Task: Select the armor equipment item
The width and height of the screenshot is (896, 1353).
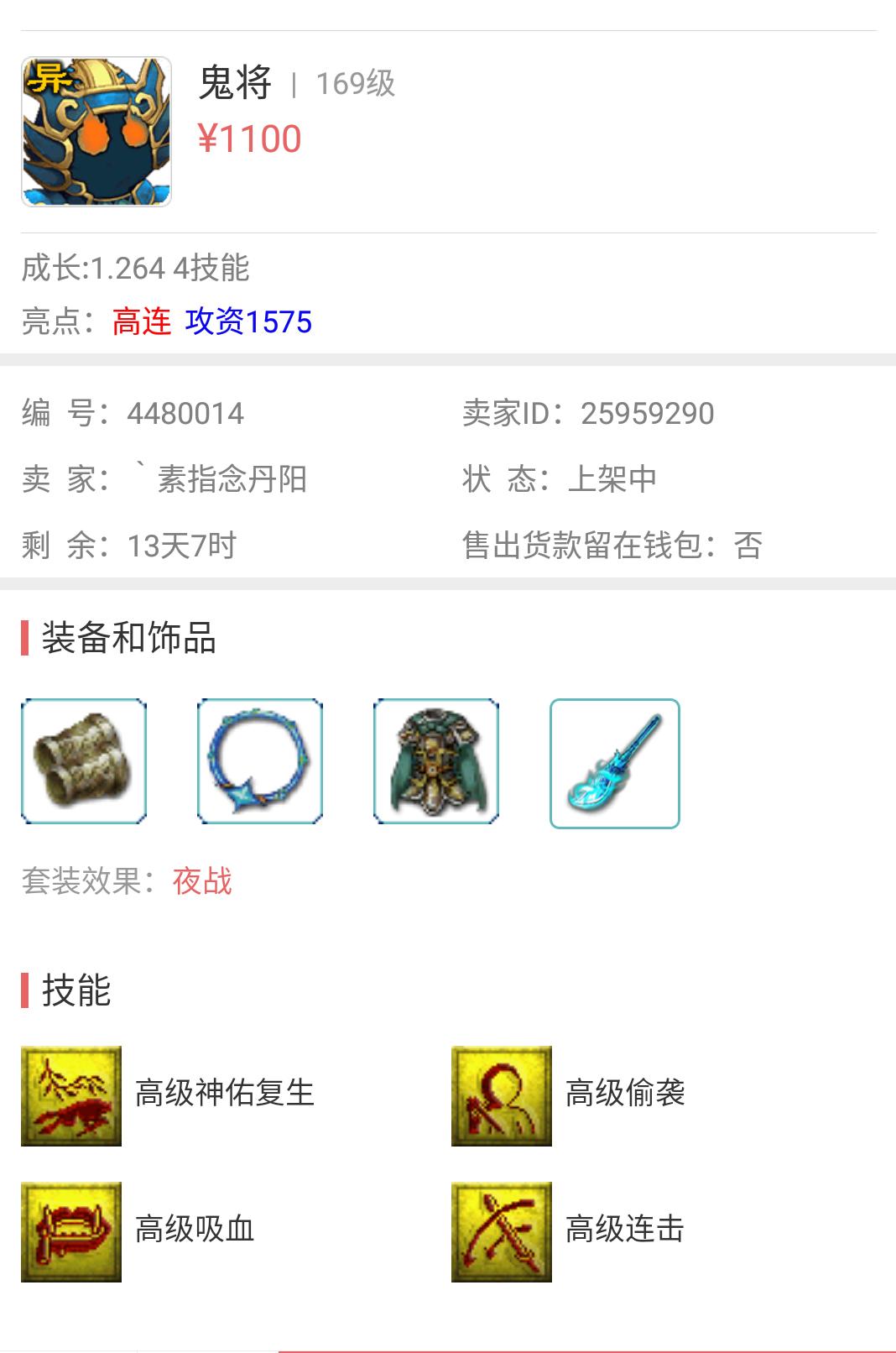Action: [436, 761]
